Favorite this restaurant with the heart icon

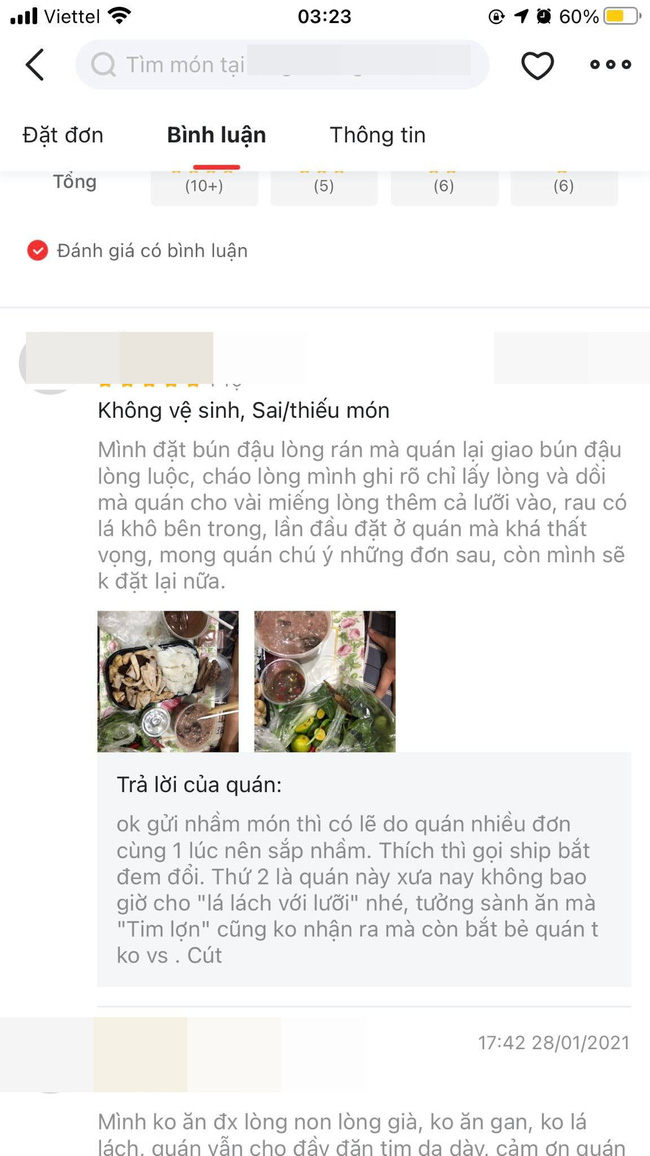(x=538, y=65)
